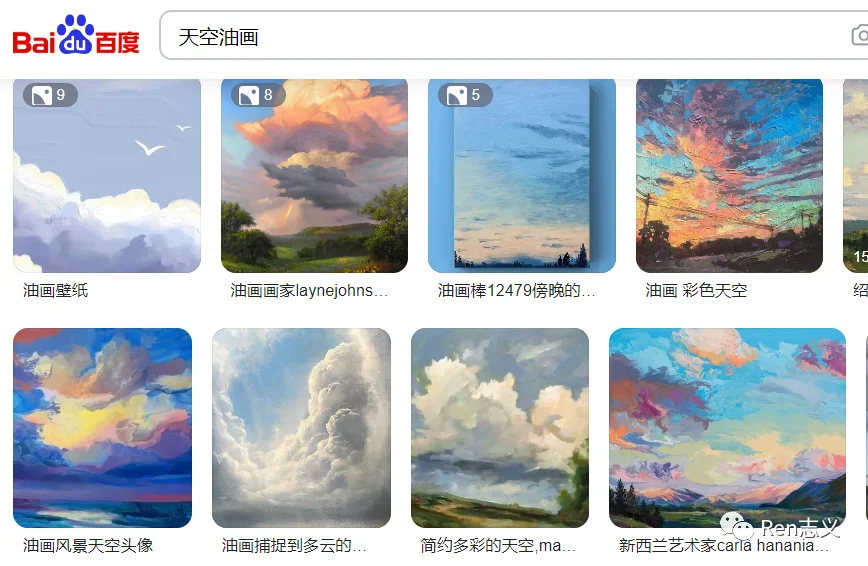Open the 油画捕捉到多云的 image tile

pos(301,427)
